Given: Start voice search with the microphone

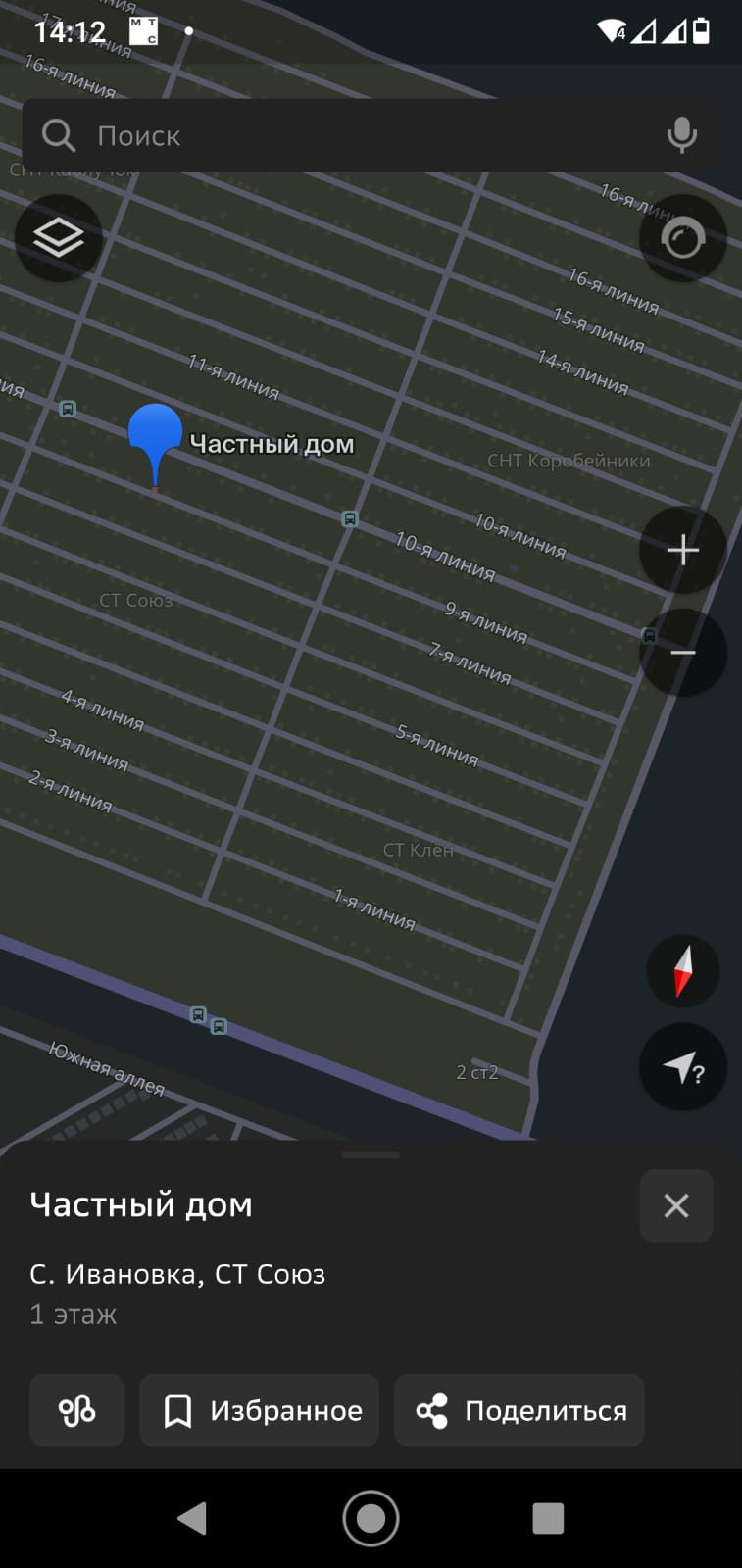Looking at the screenshot, I should point(681,135).
